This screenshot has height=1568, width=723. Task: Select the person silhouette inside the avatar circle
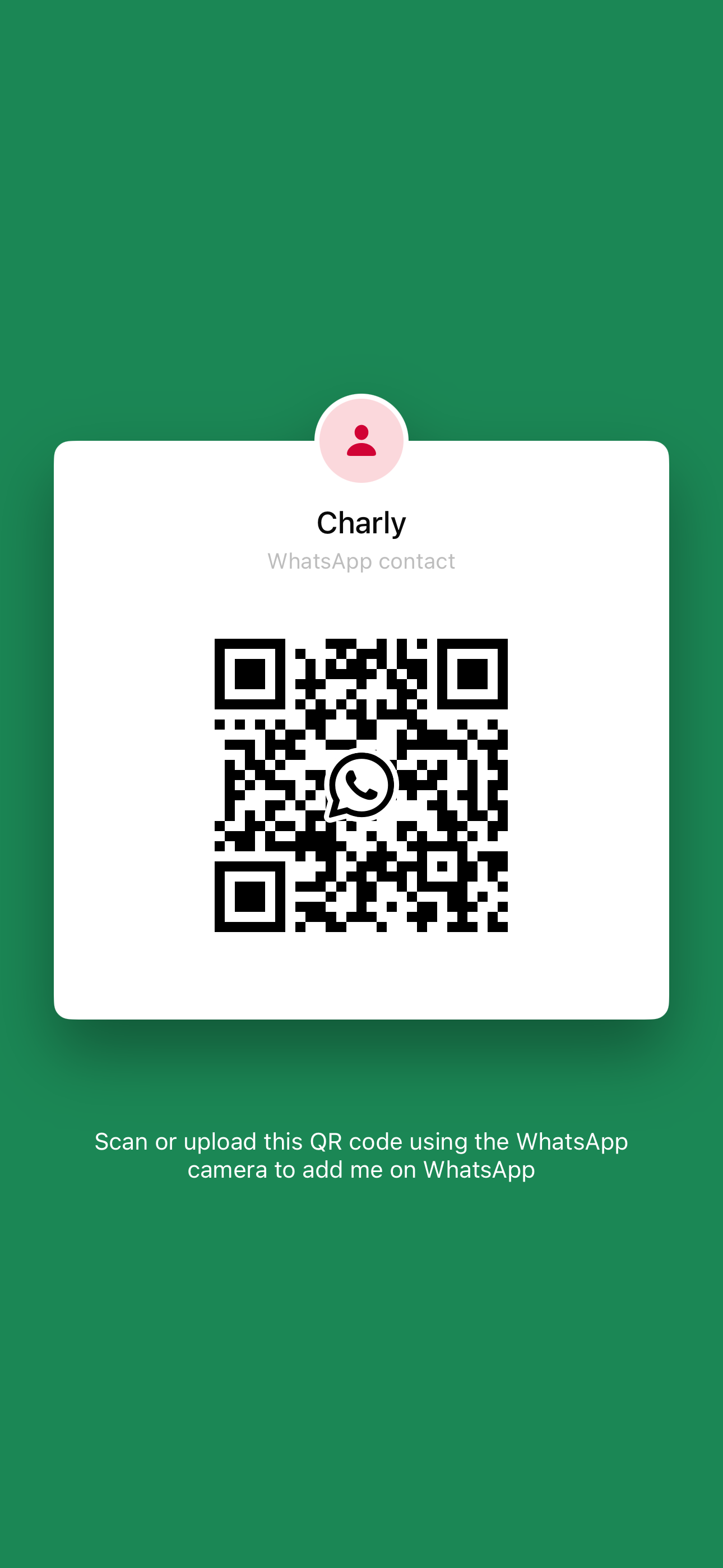[361, 440]
